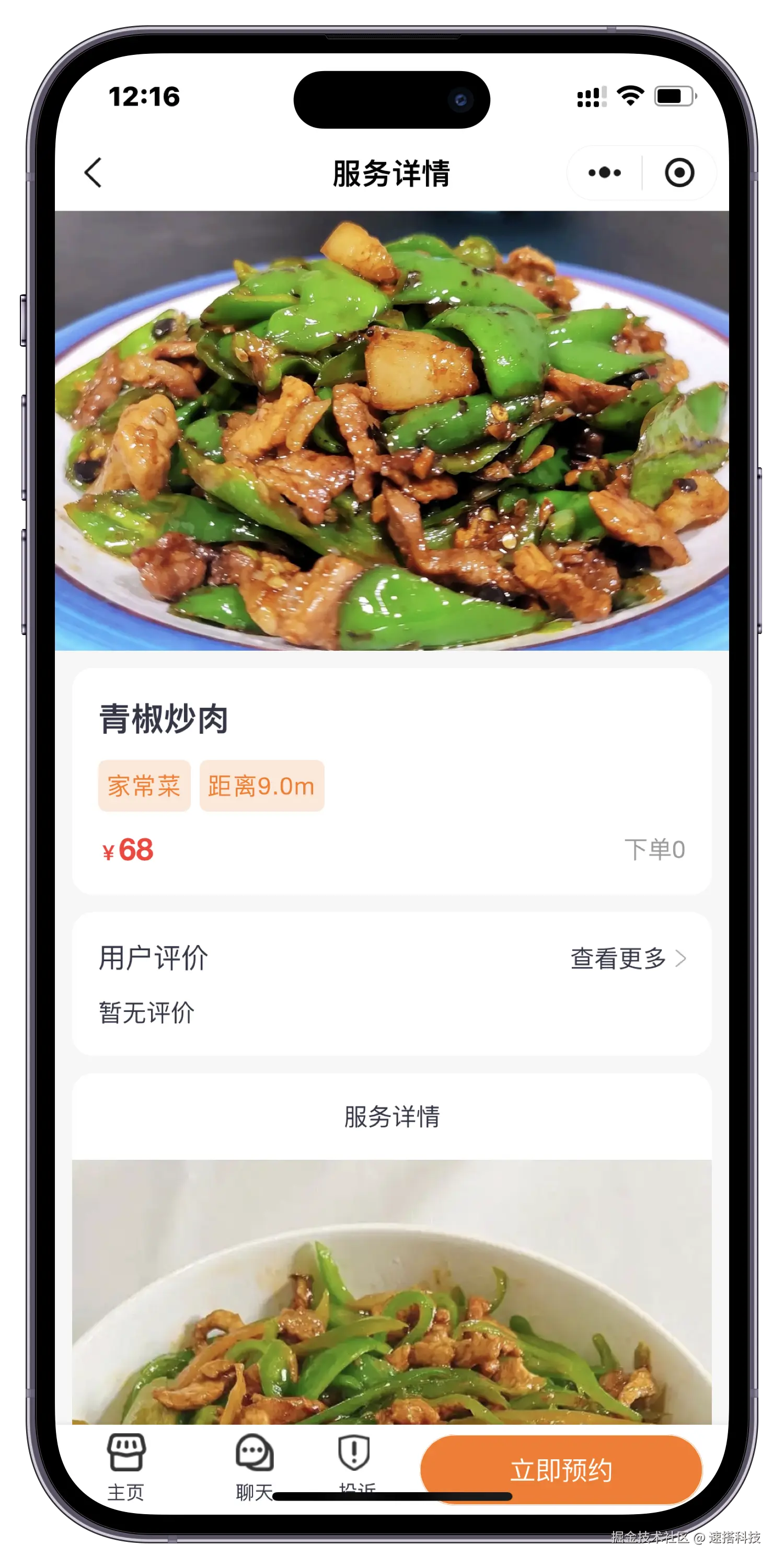The width and height of the screenshot is (784, 1568).
Task: Open the mini program three-dot menu
Action: pos(604,173)
